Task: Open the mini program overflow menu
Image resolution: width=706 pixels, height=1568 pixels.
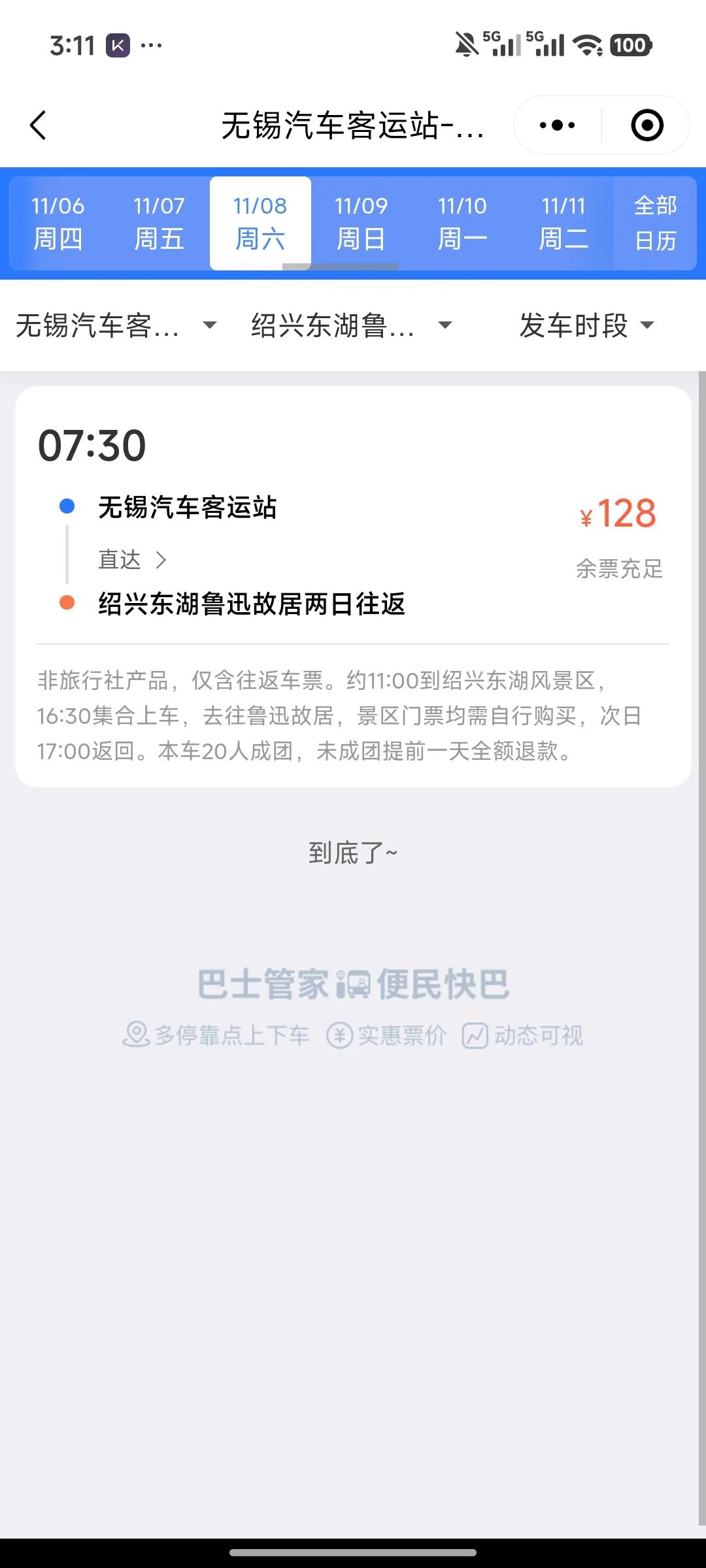Action: click(x=557, y=125)
